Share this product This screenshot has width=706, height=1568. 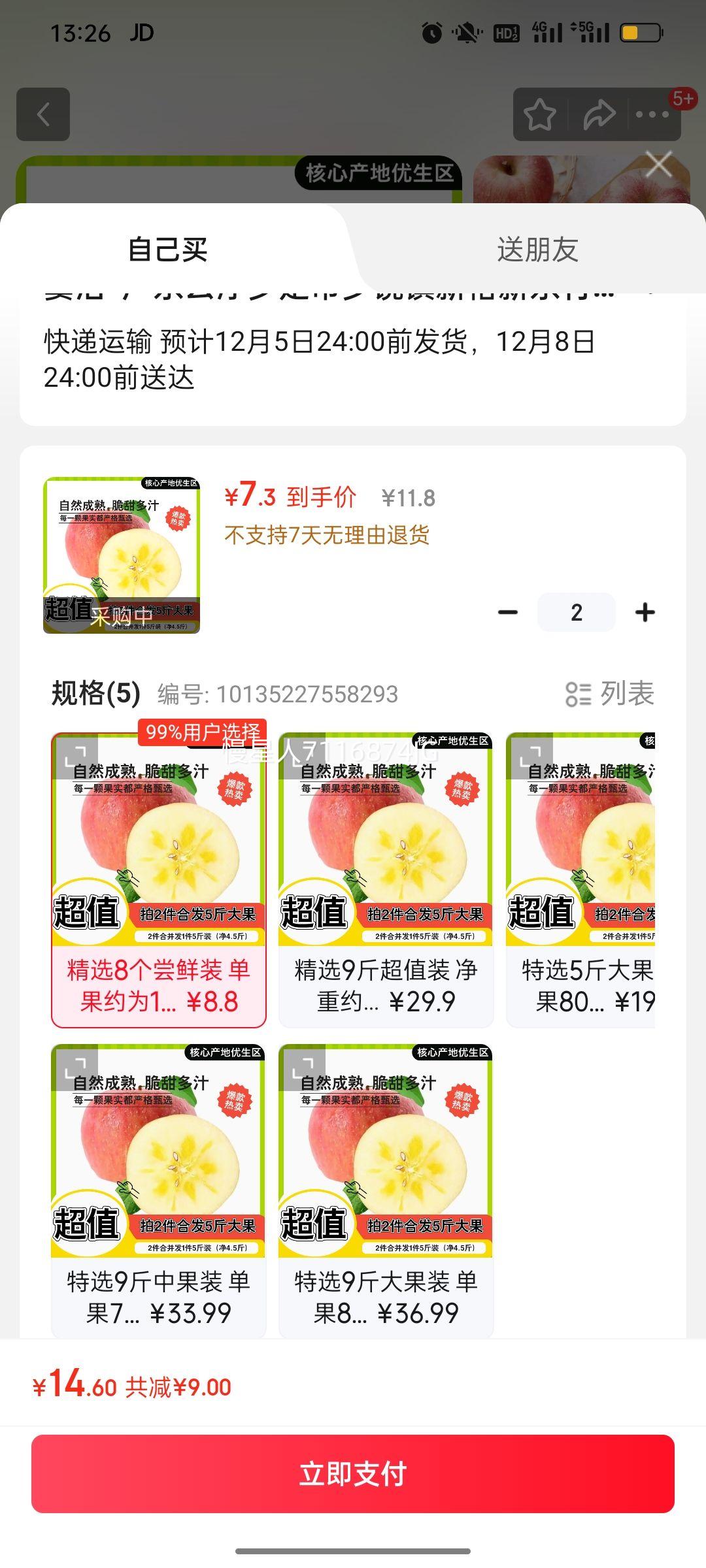(x=599, y=114)
